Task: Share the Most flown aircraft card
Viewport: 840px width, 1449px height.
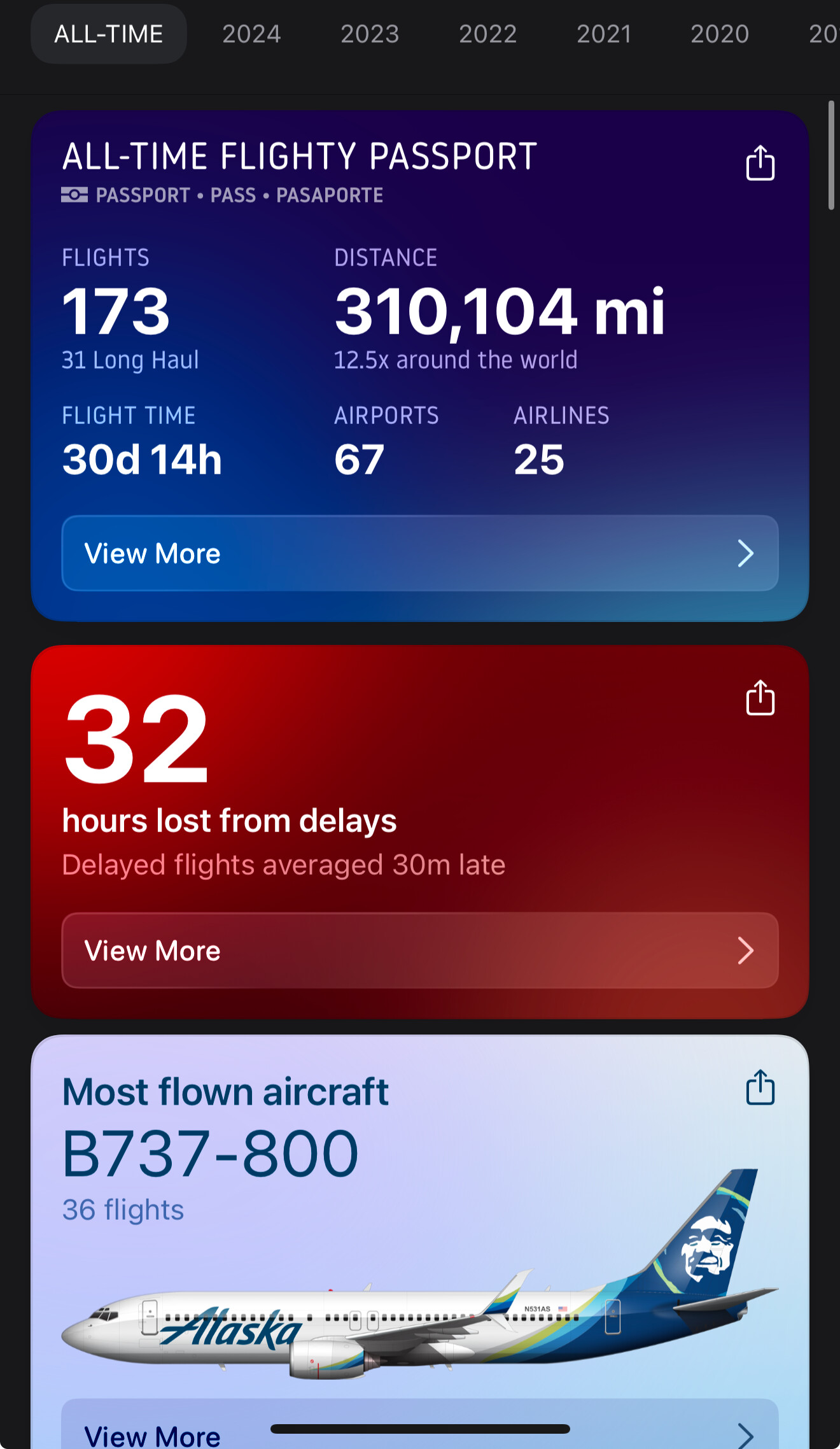Action: coord(760,1087)
